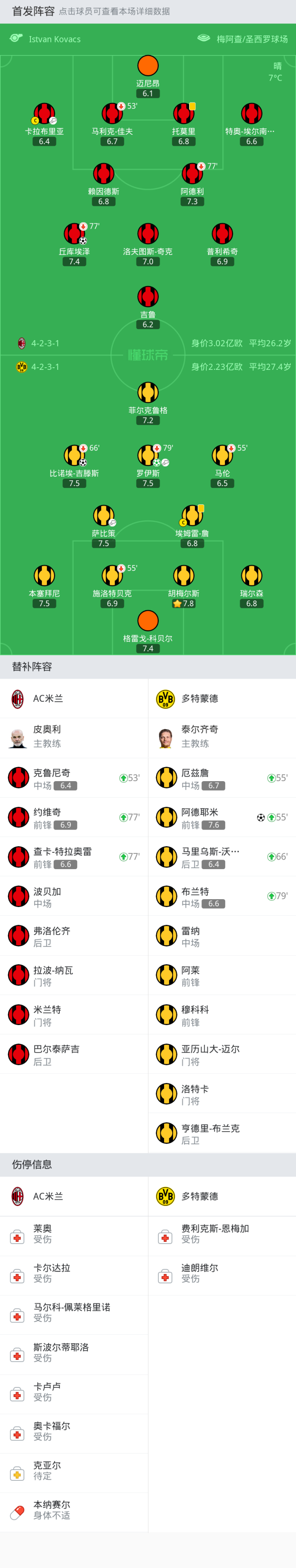Open injured player 莱奥's row

74,1234
